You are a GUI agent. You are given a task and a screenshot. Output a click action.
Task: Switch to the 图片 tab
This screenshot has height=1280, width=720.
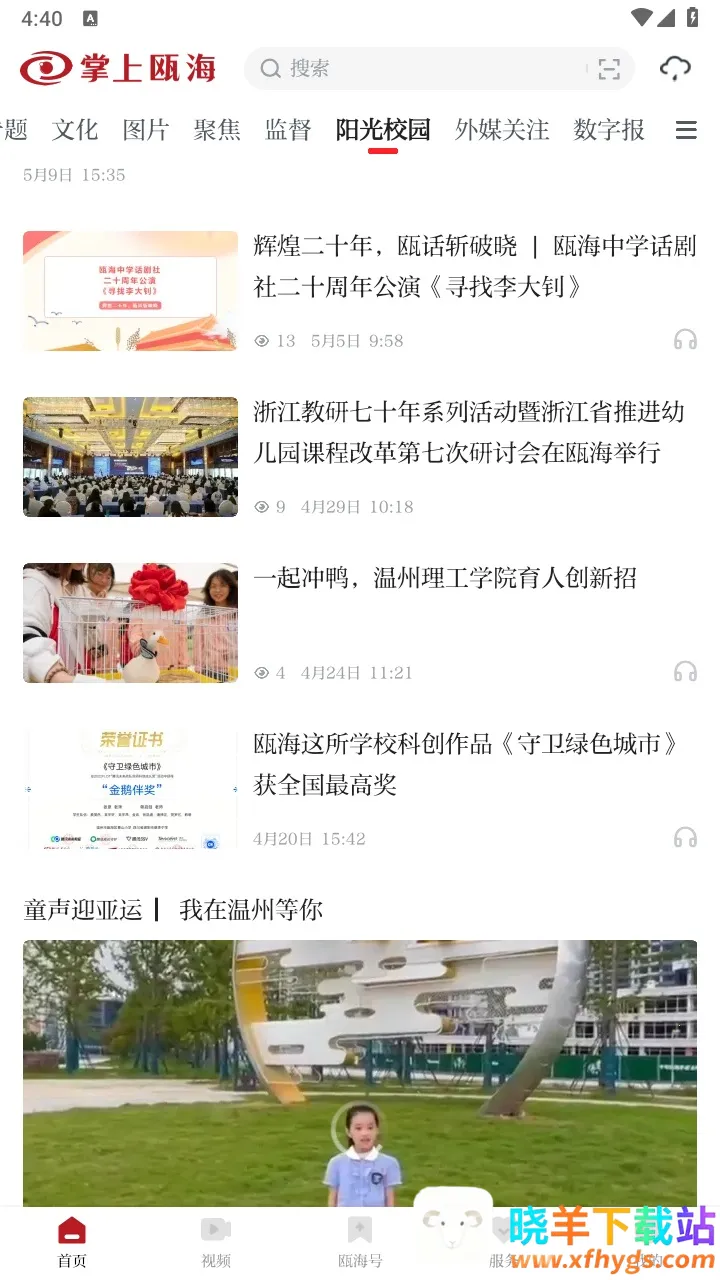tap(146, 130)
